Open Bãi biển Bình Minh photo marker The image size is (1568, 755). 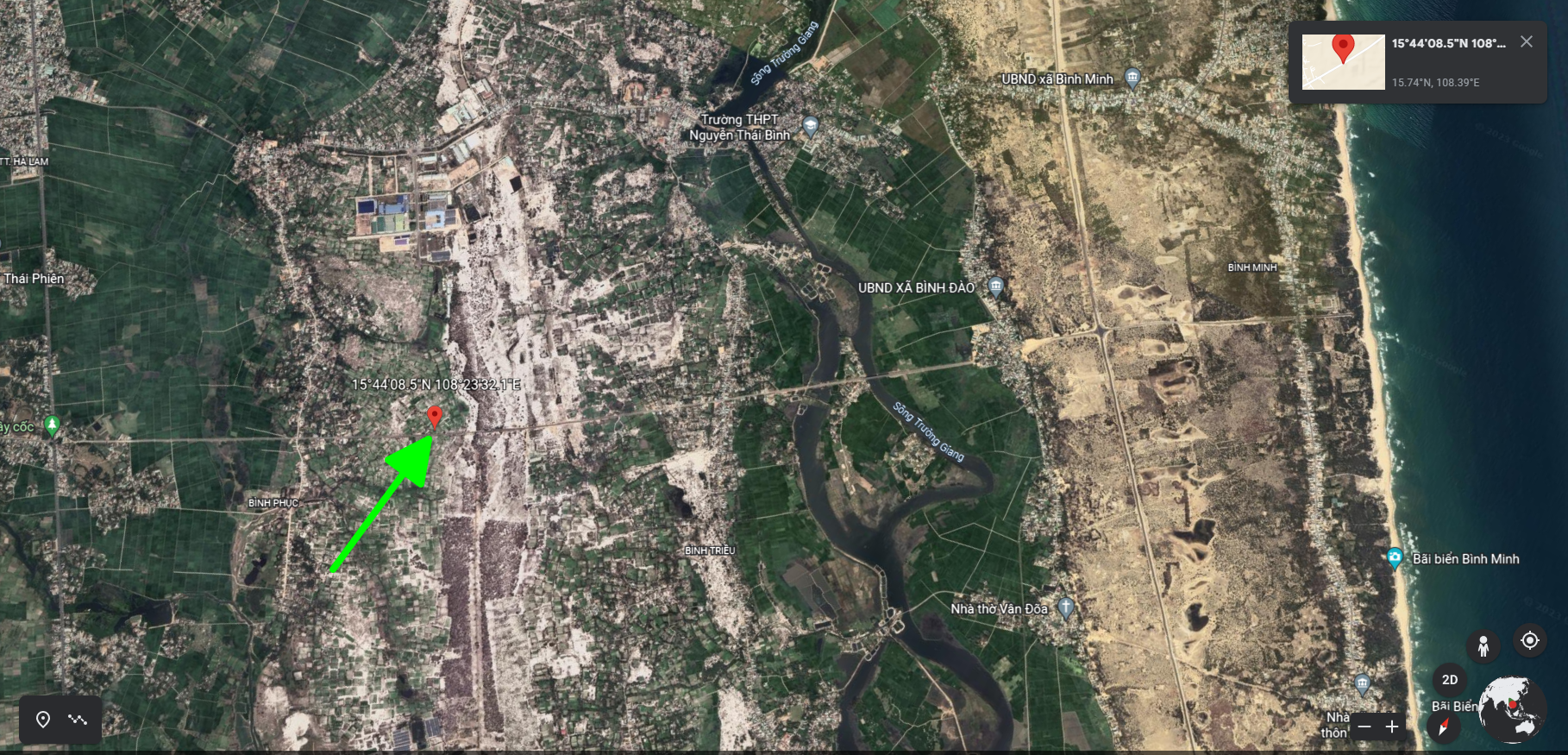1395,558
